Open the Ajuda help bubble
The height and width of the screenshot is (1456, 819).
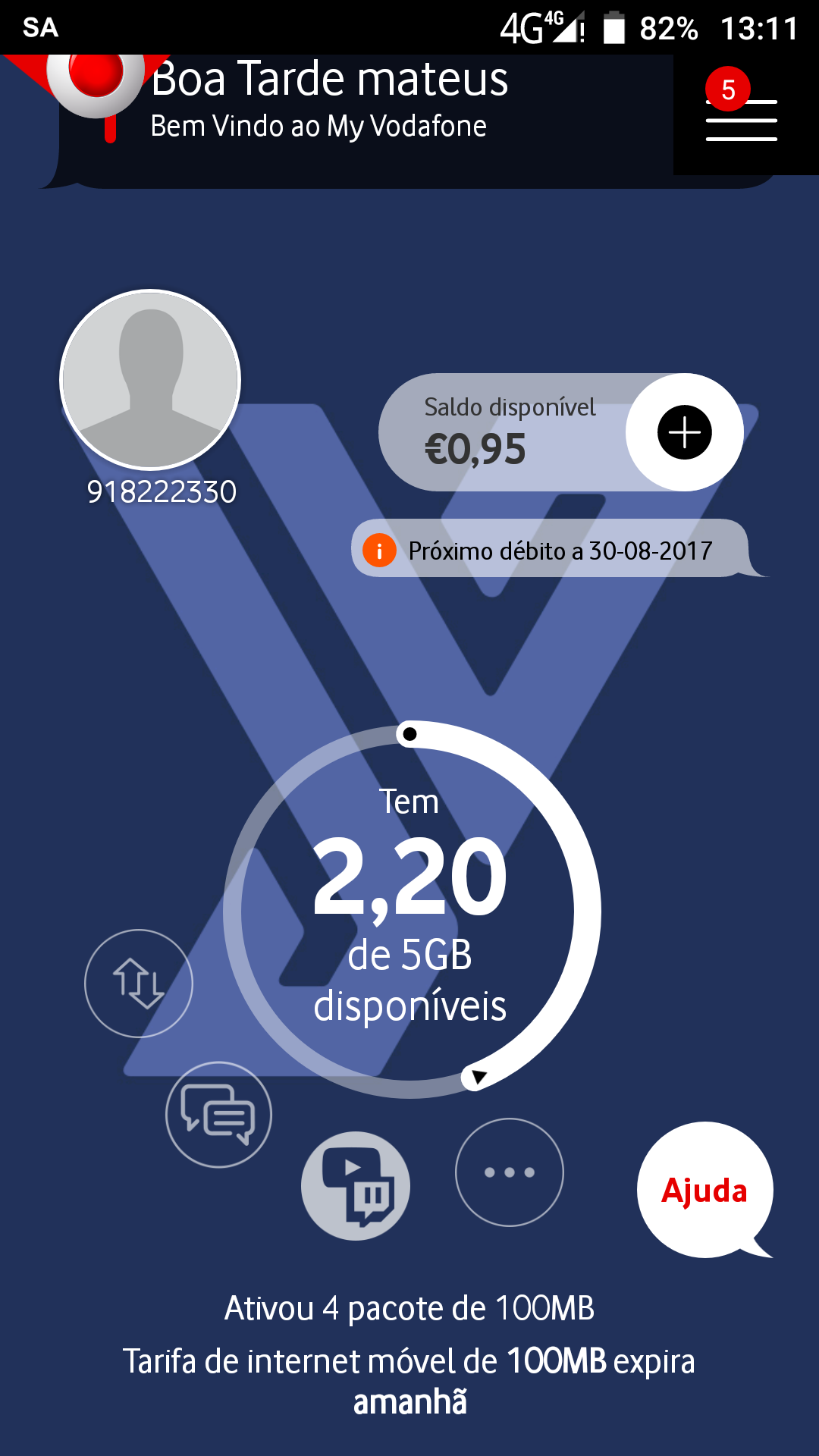[704, 1190]
